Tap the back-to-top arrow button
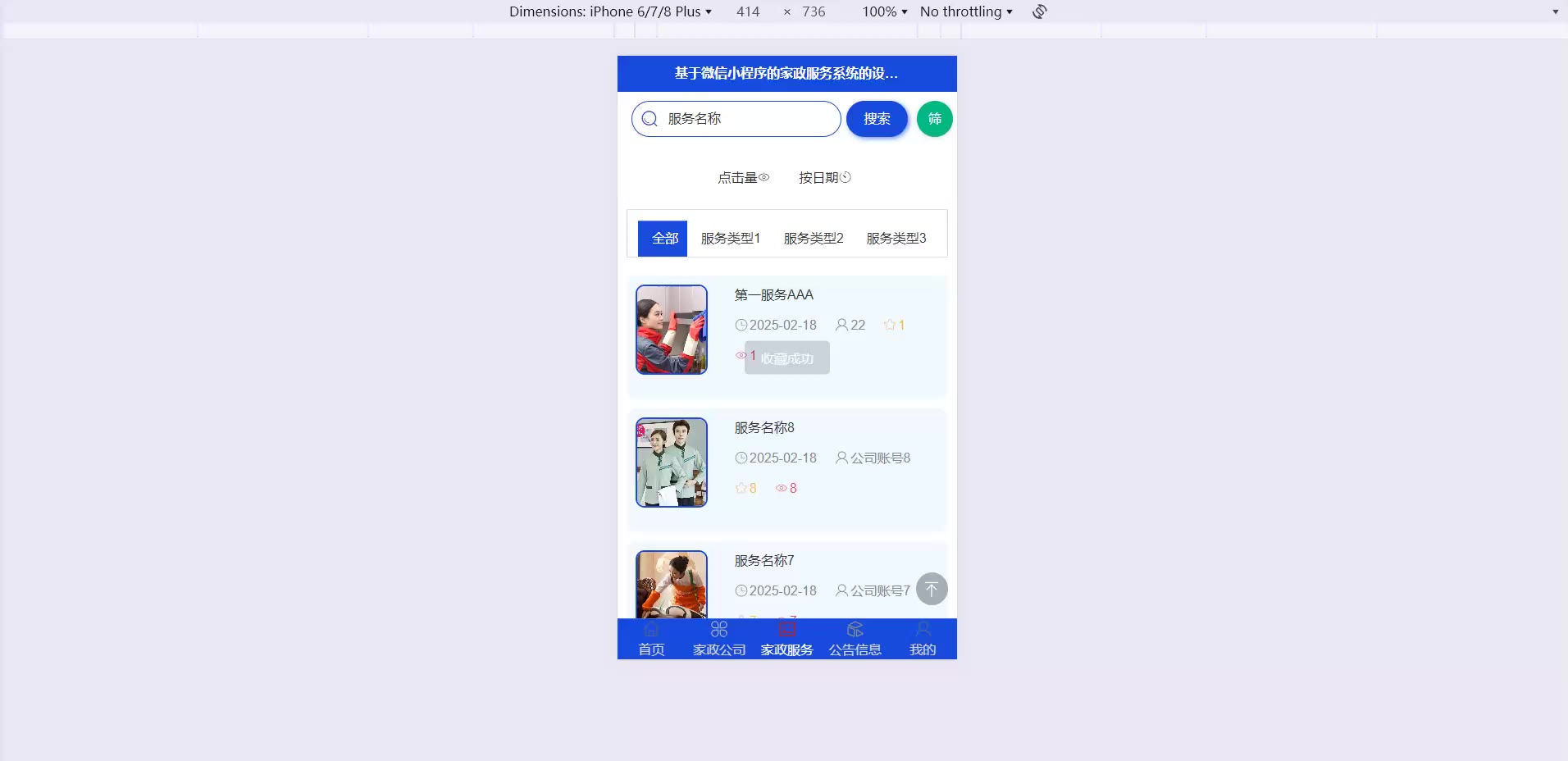The image size is (1568, 761). point(931,589)
